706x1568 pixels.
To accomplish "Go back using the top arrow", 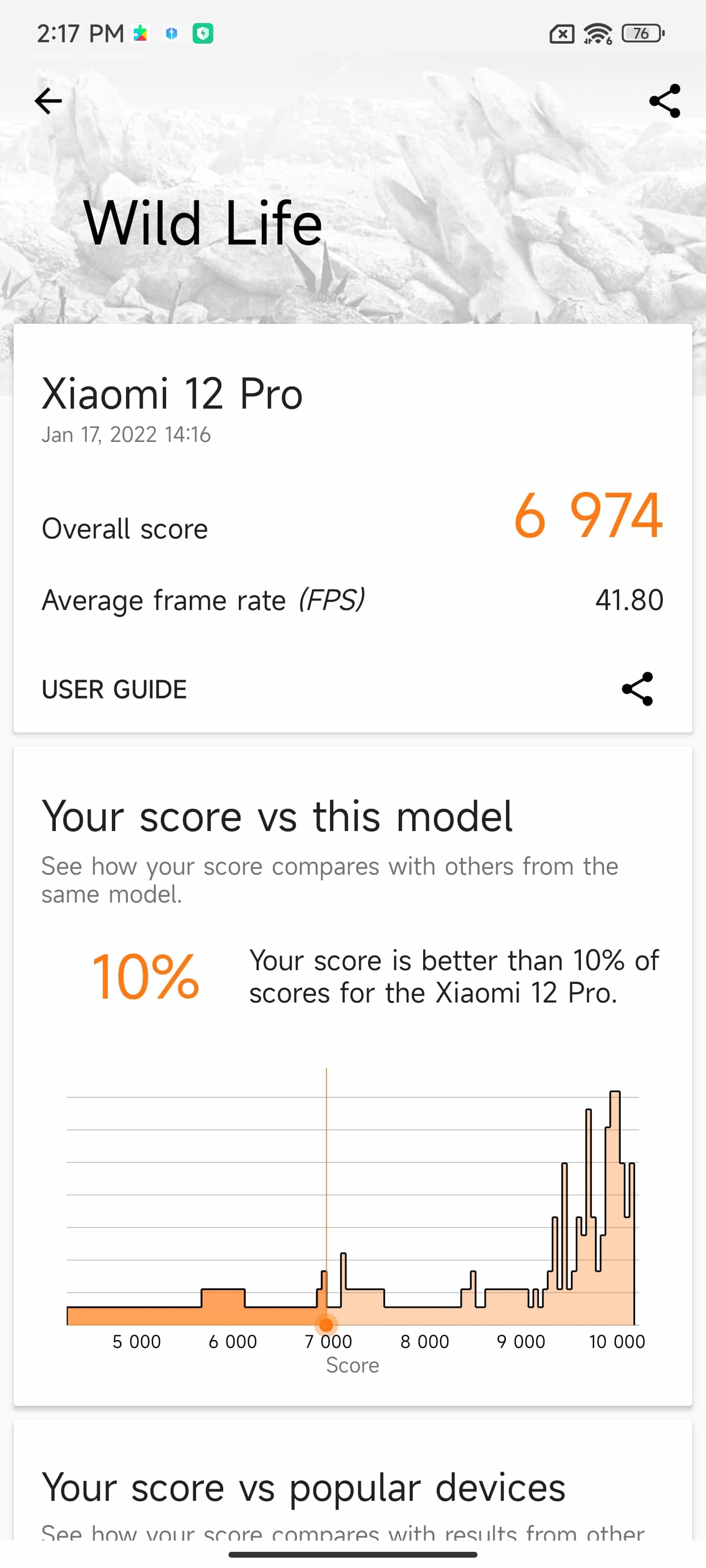I will coord(48,101).
